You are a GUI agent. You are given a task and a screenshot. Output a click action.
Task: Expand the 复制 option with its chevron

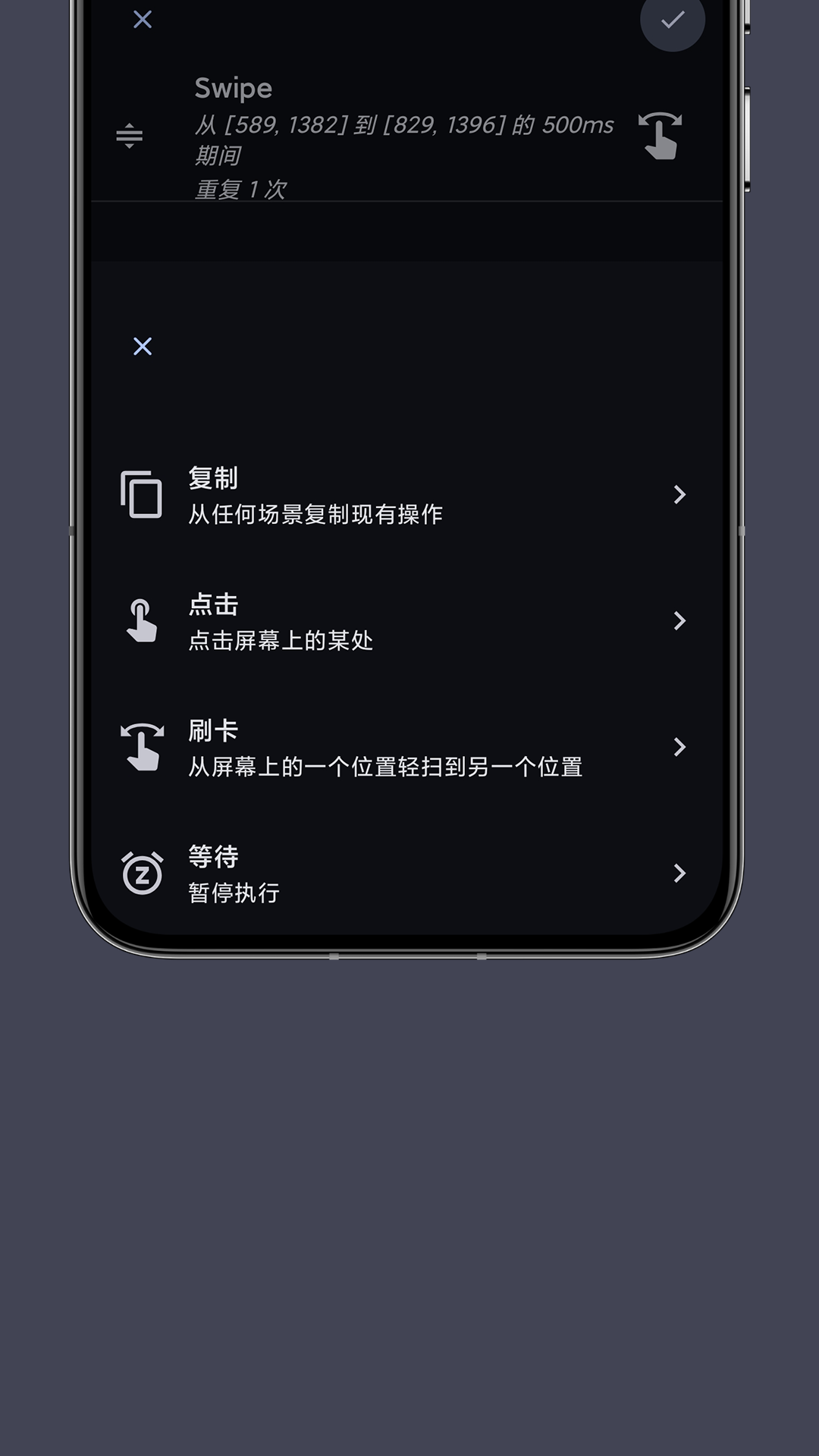(680, 495)
